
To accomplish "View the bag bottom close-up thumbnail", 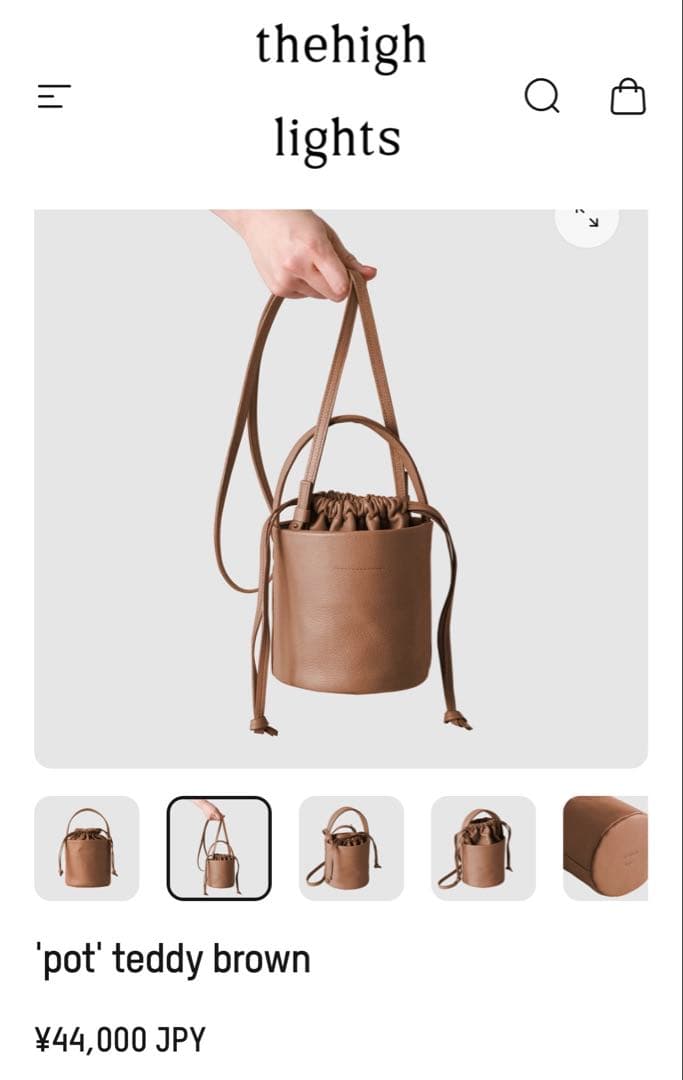I will (606, 848).
